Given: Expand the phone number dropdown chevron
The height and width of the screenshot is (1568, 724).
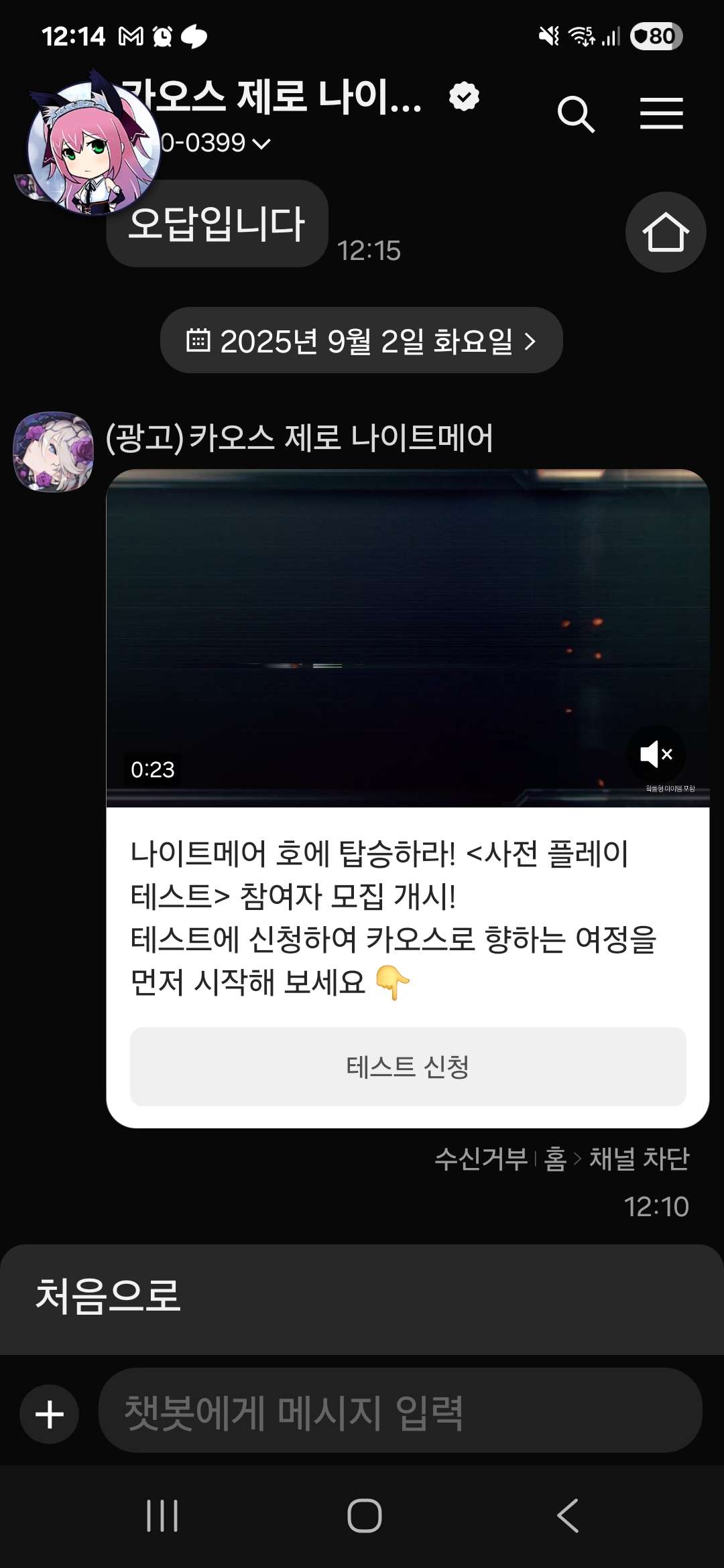Looking at the screenshot, I should [263, 143].
